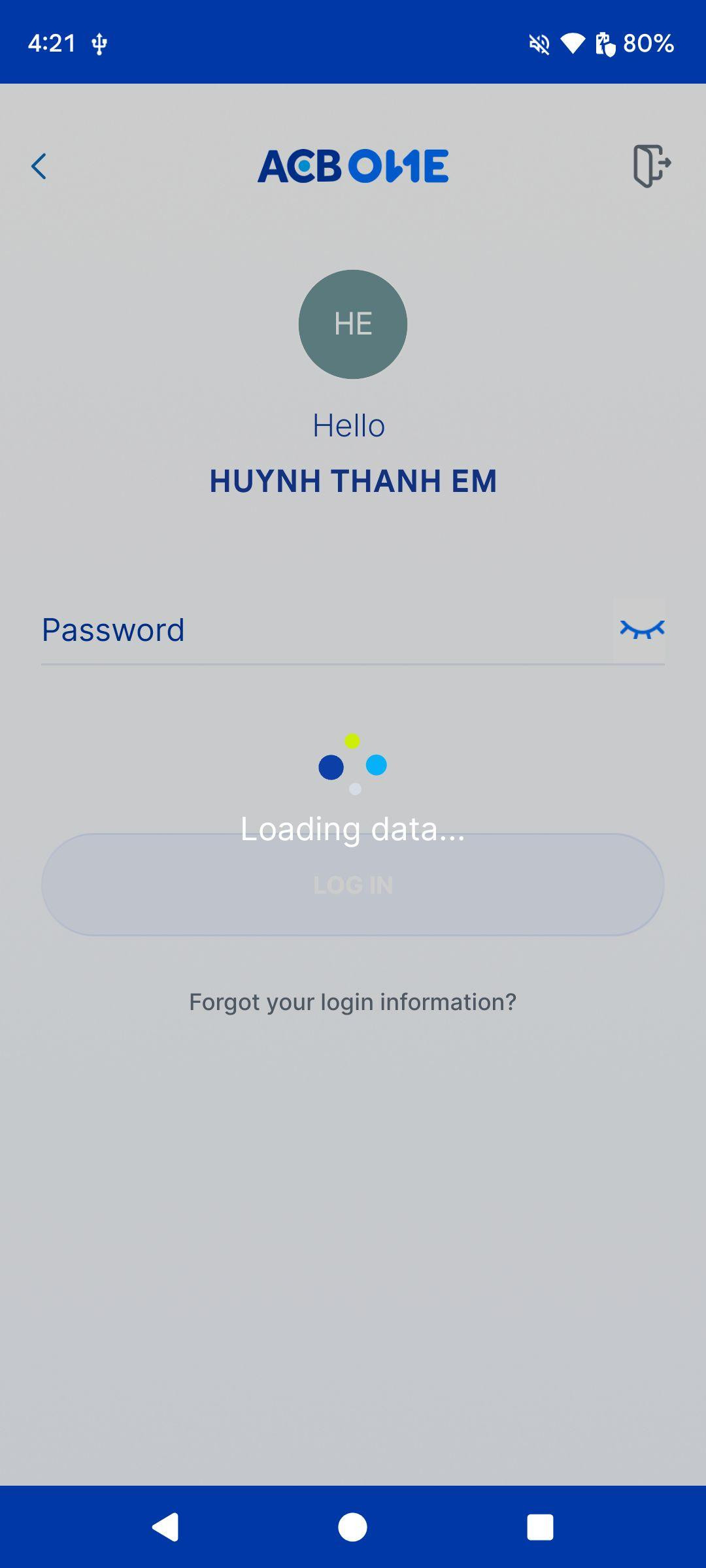Focus the Password field
The image size is (706, 1568).
pyautogui.click(x=320, y=630)
